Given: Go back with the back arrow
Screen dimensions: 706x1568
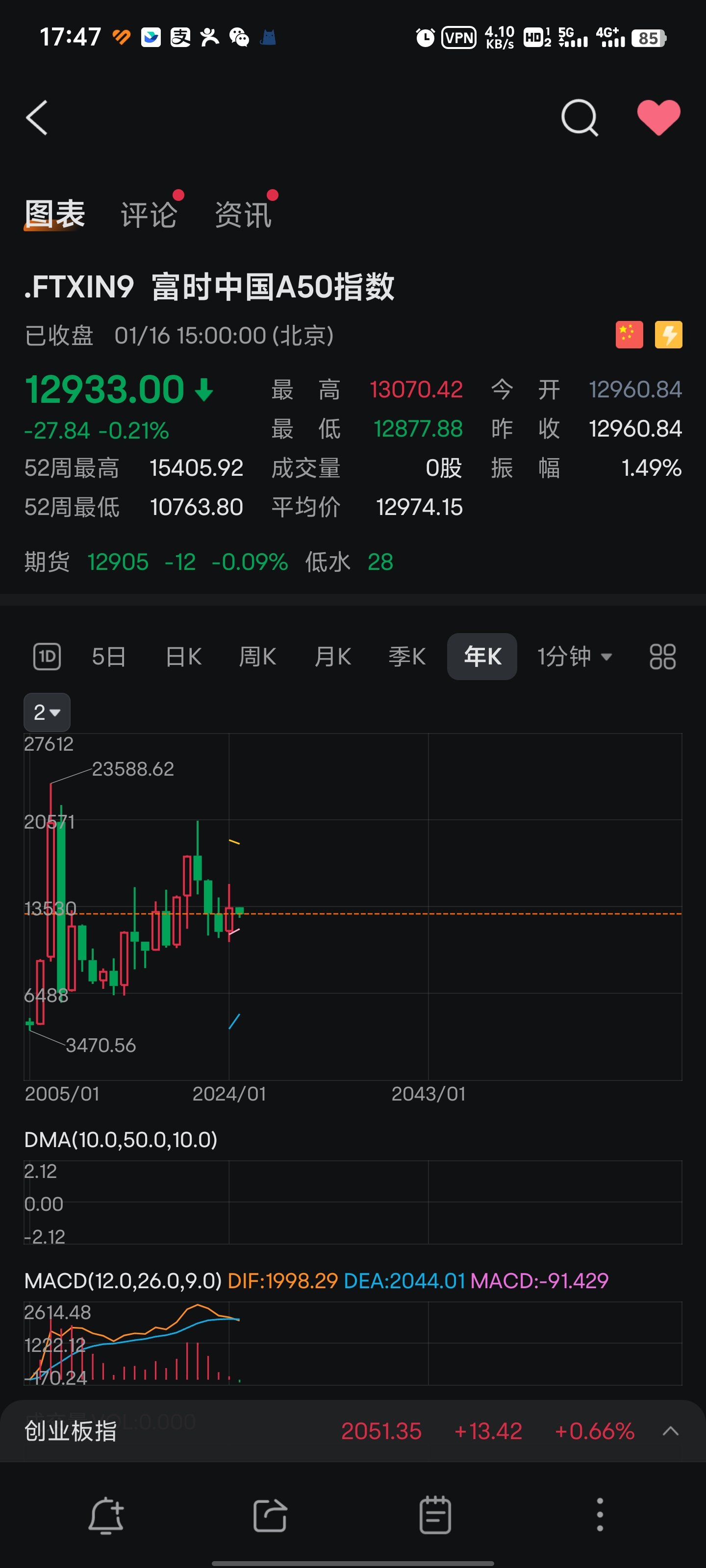Looking at the screenshot, I should click(x=37, y=117).
